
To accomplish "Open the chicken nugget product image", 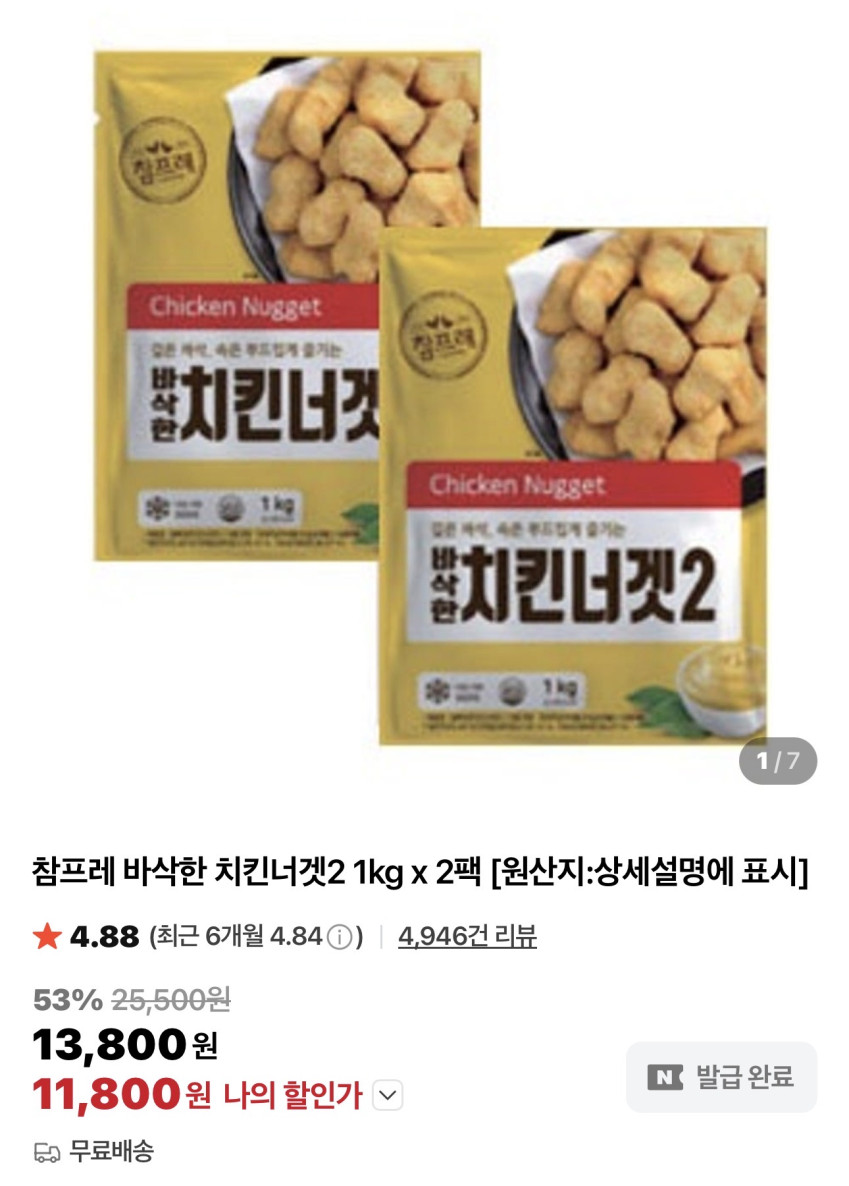I will (430, 400).
